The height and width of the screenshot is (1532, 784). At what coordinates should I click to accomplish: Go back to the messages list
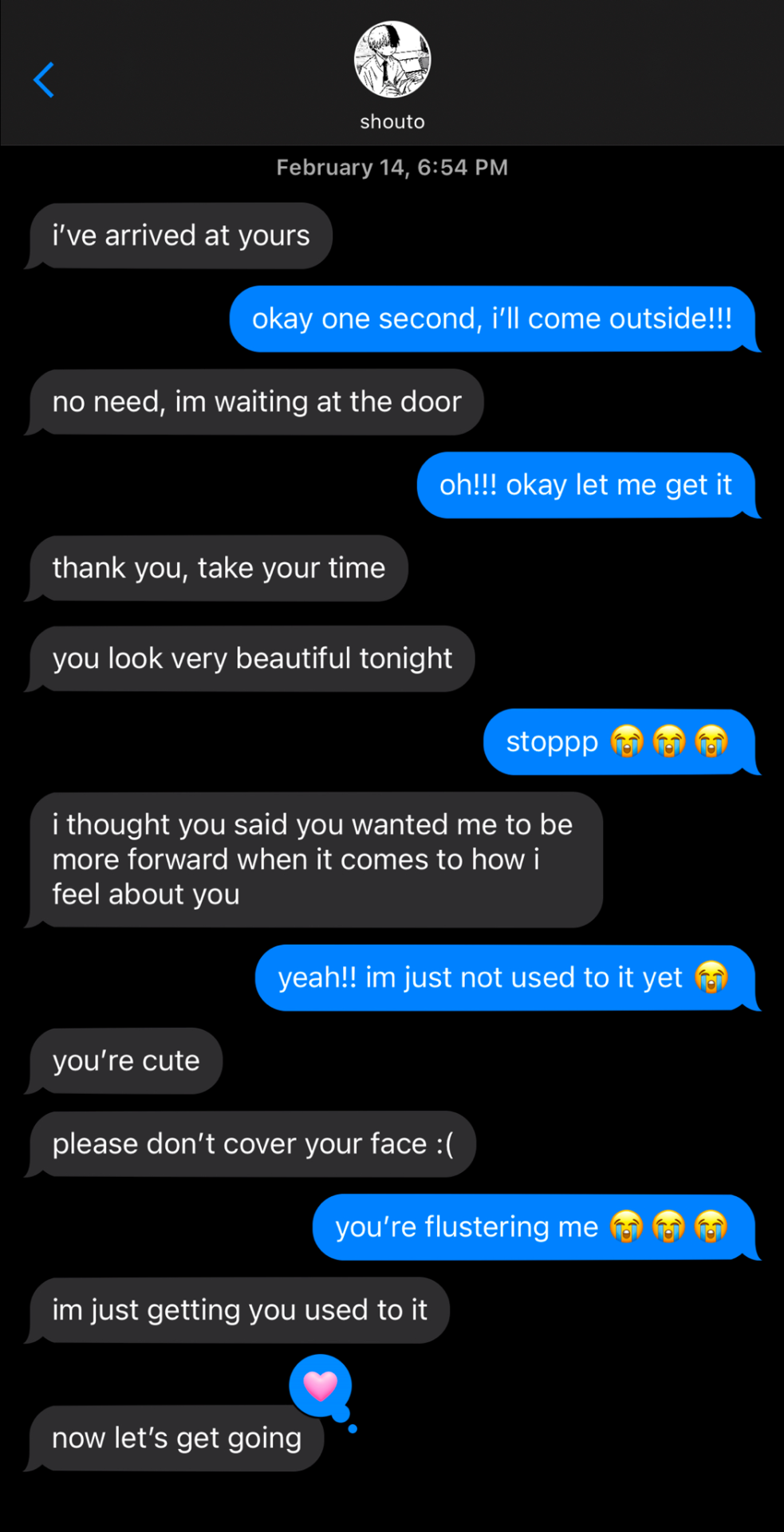[44, 80]
